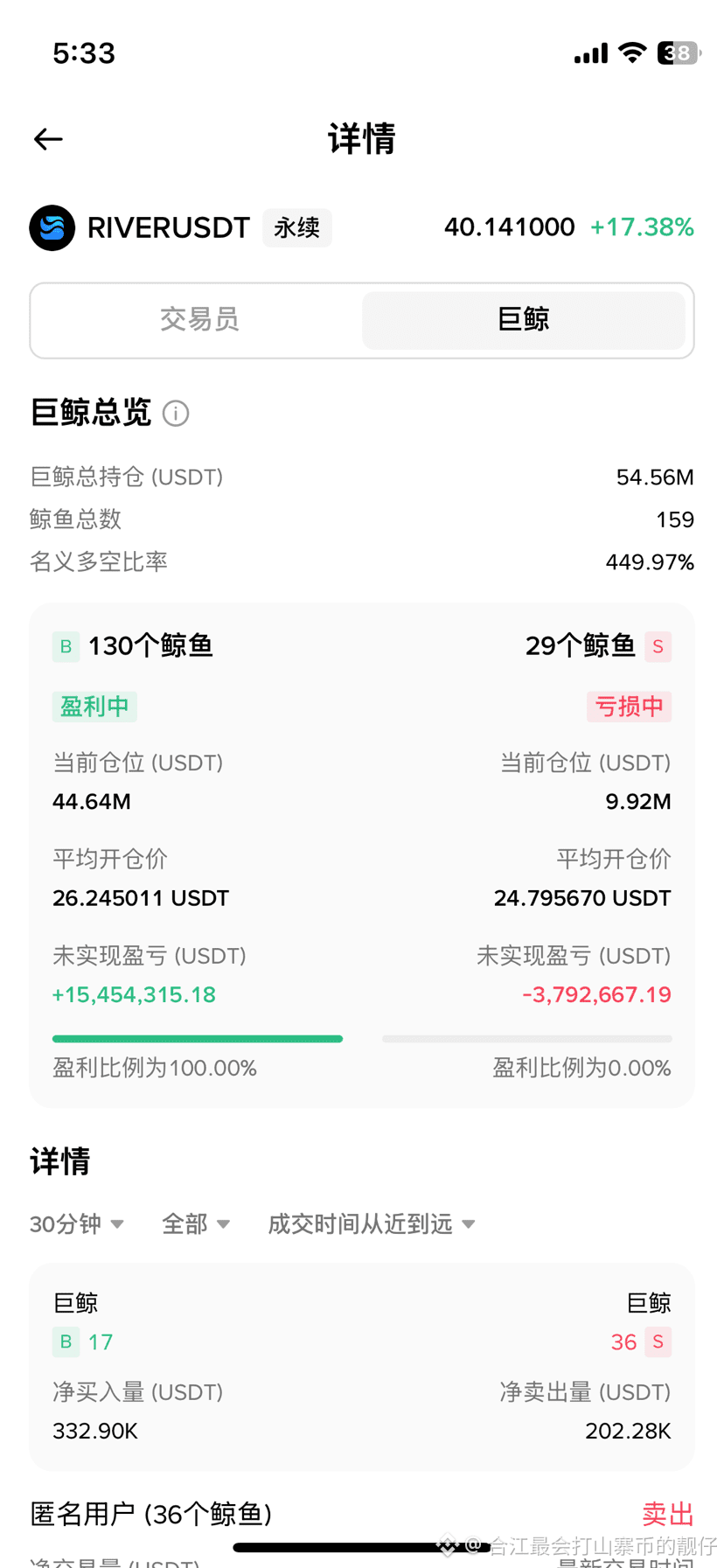724x1568 pixels.
Task: Select the 永续 contract type tag
Action: (297, 228)
